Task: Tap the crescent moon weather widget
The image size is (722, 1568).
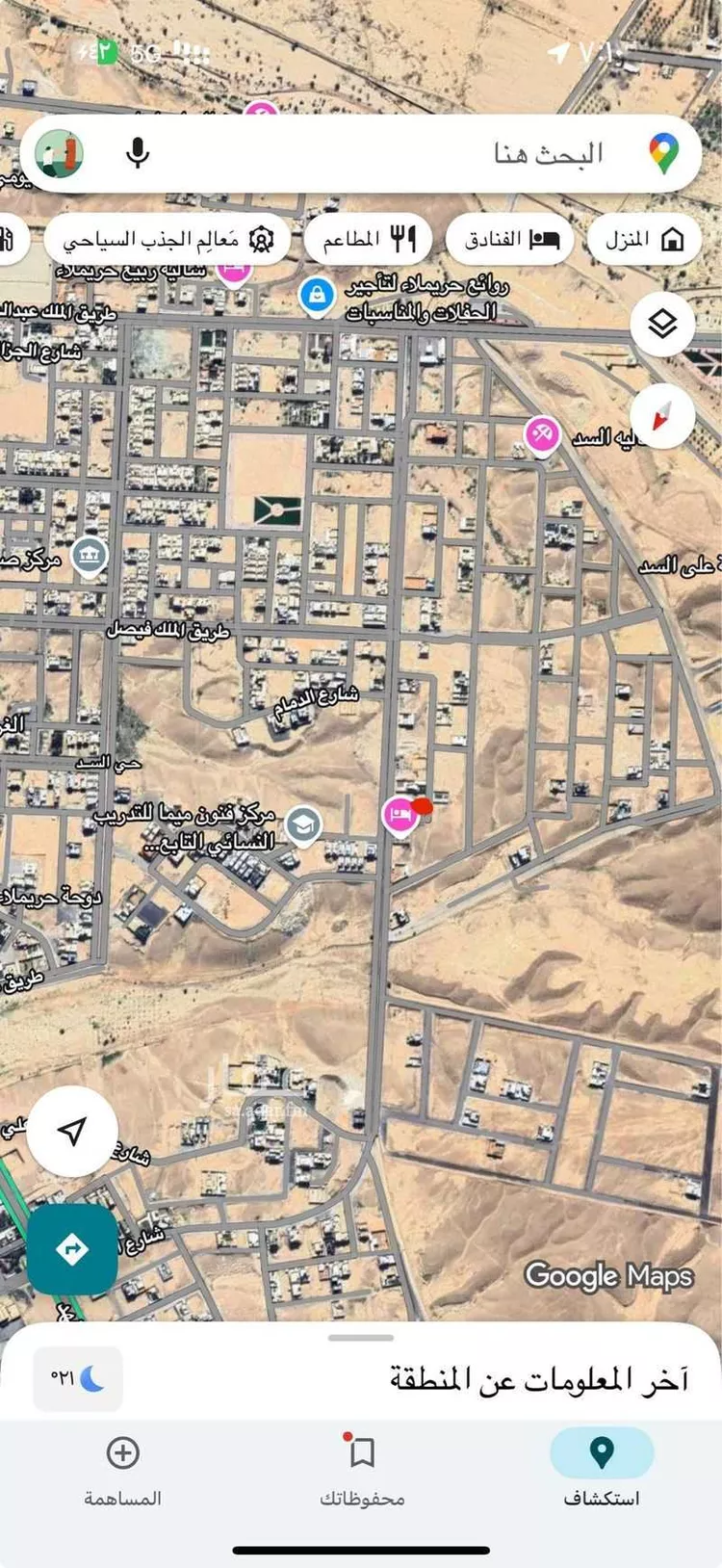Action: pyautogui.click(x=80, y=1379)
